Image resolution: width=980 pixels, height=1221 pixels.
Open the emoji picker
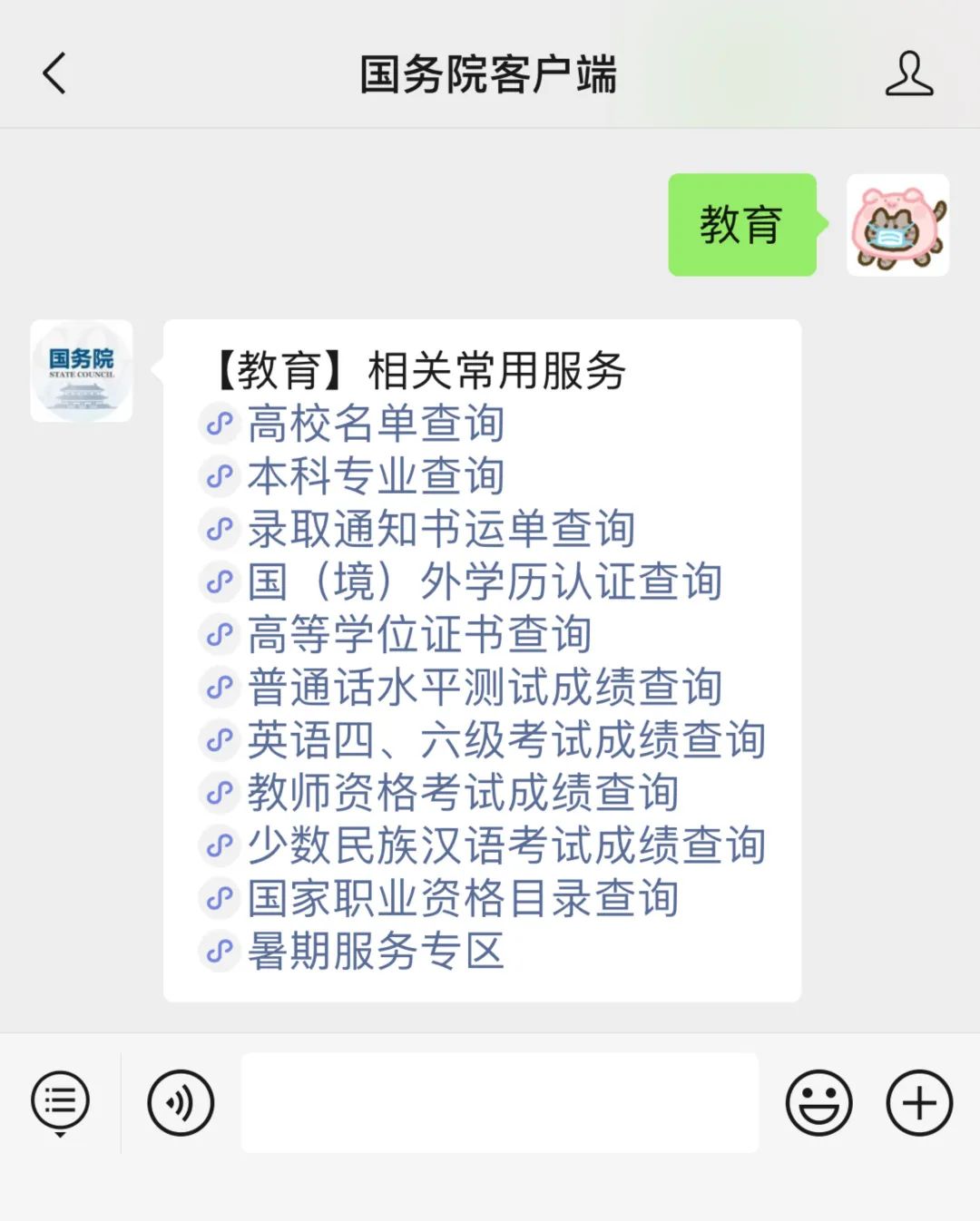point(818,1103)
